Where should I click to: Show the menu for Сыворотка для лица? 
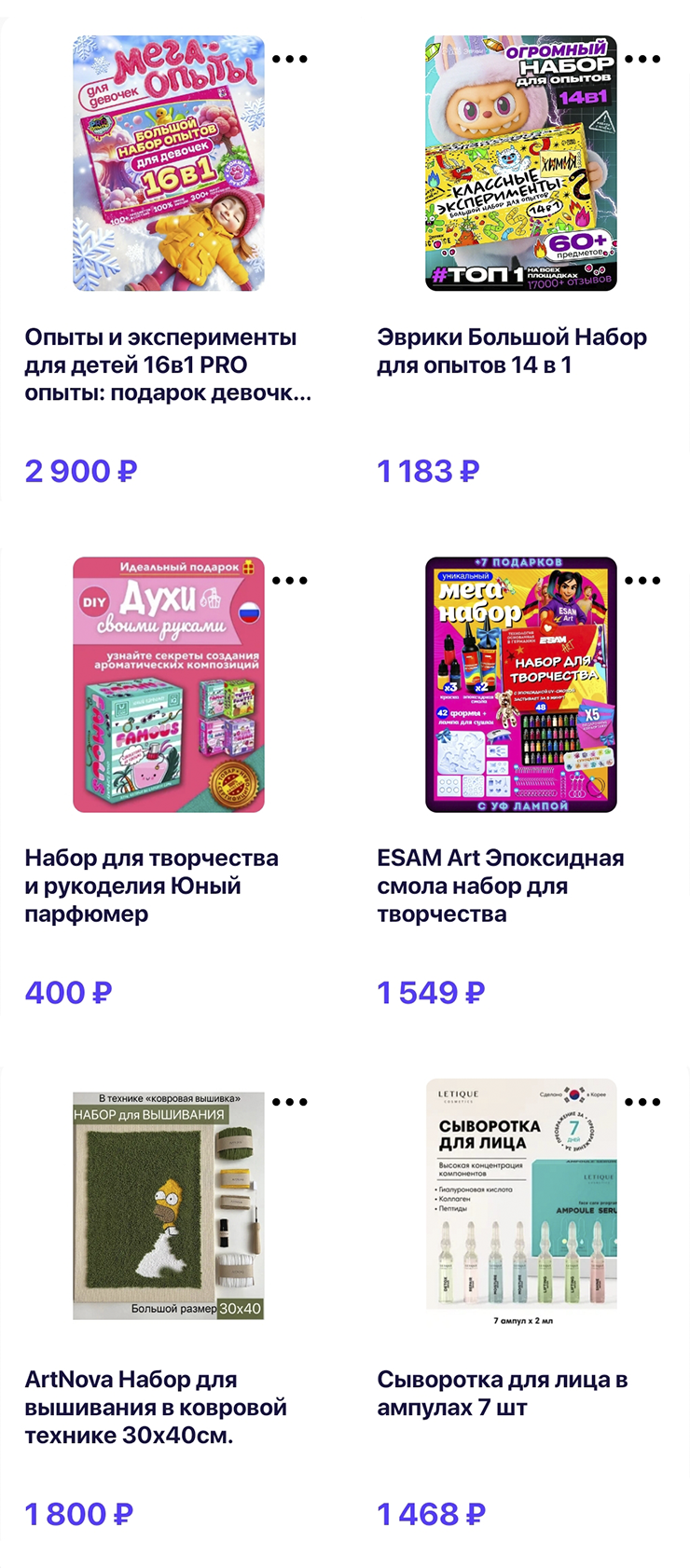[x=642, y=1101]
